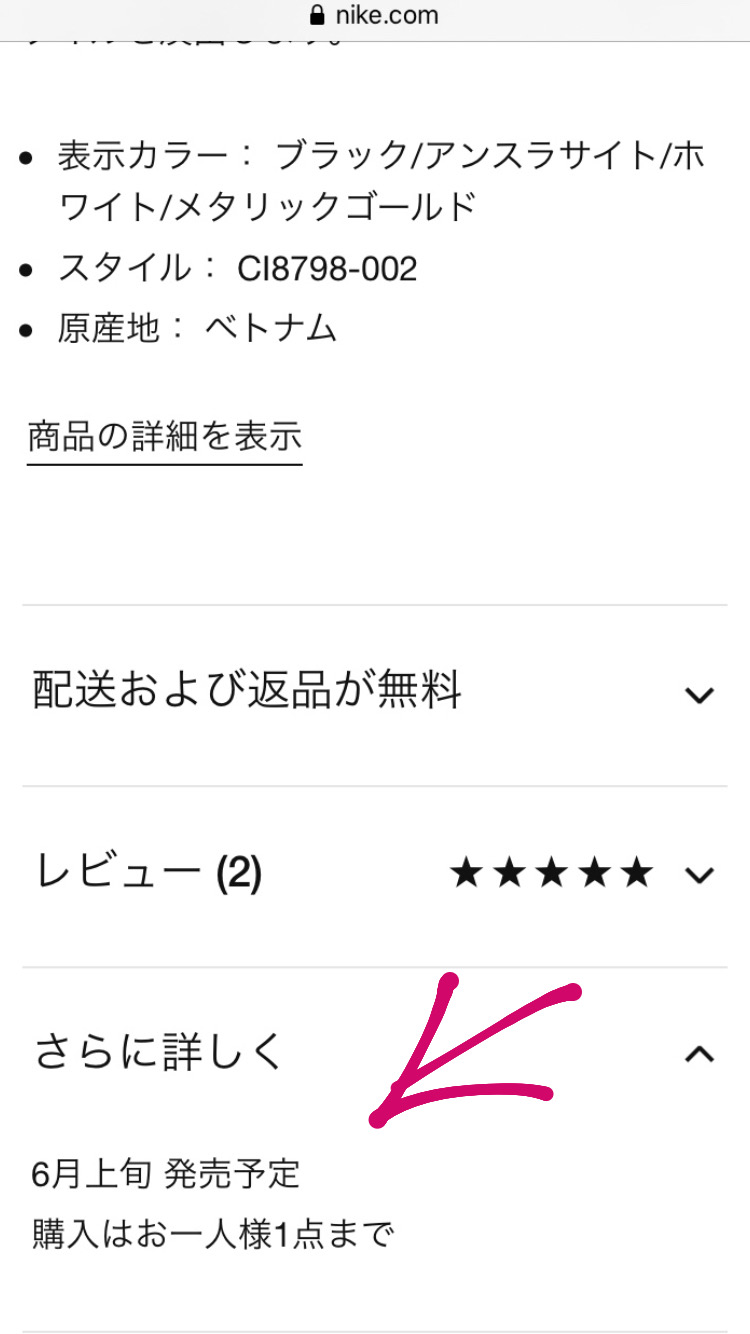The height and width of the screenshot is (1334, 750).
Task: Tap the nike.com address bar
Action: [375, 16]
